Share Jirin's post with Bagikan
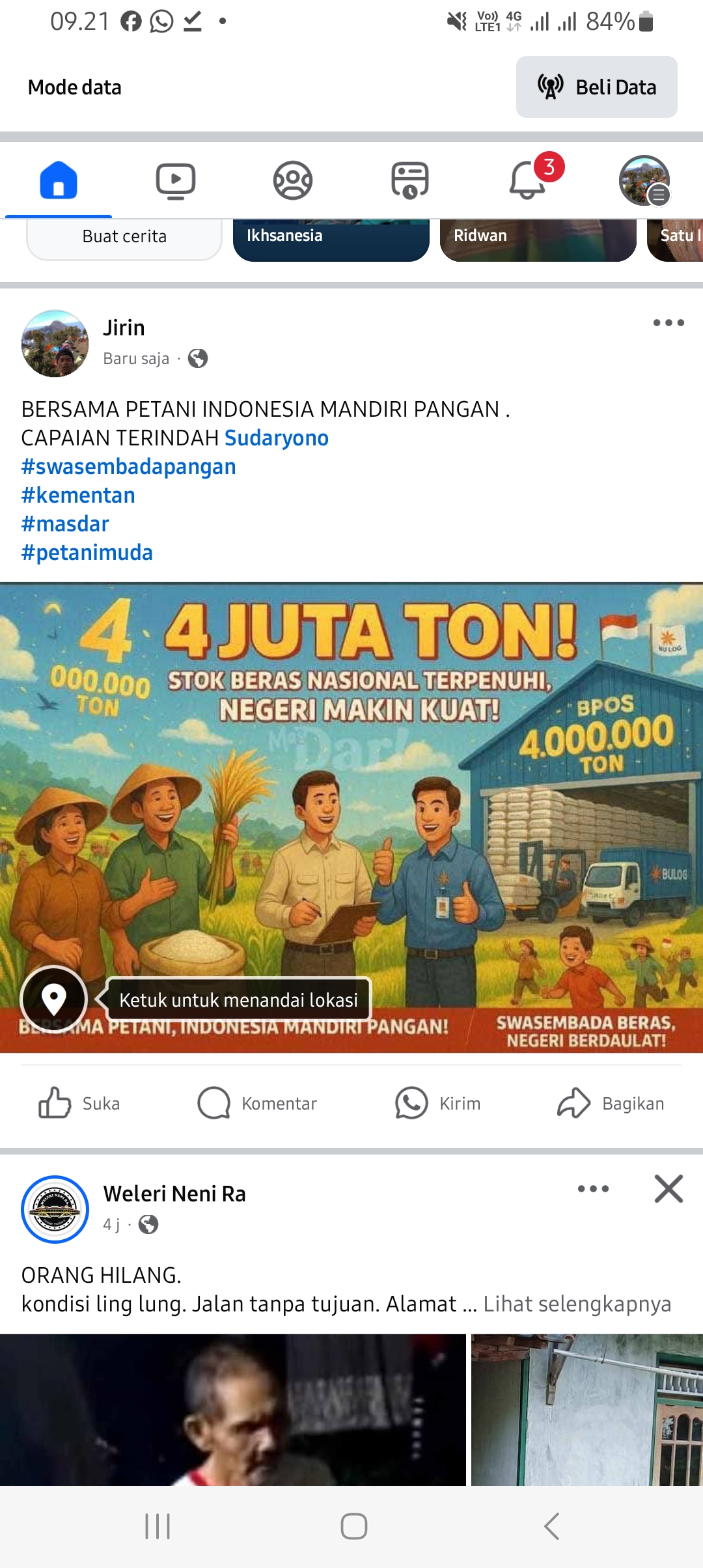 [611, 1103]
